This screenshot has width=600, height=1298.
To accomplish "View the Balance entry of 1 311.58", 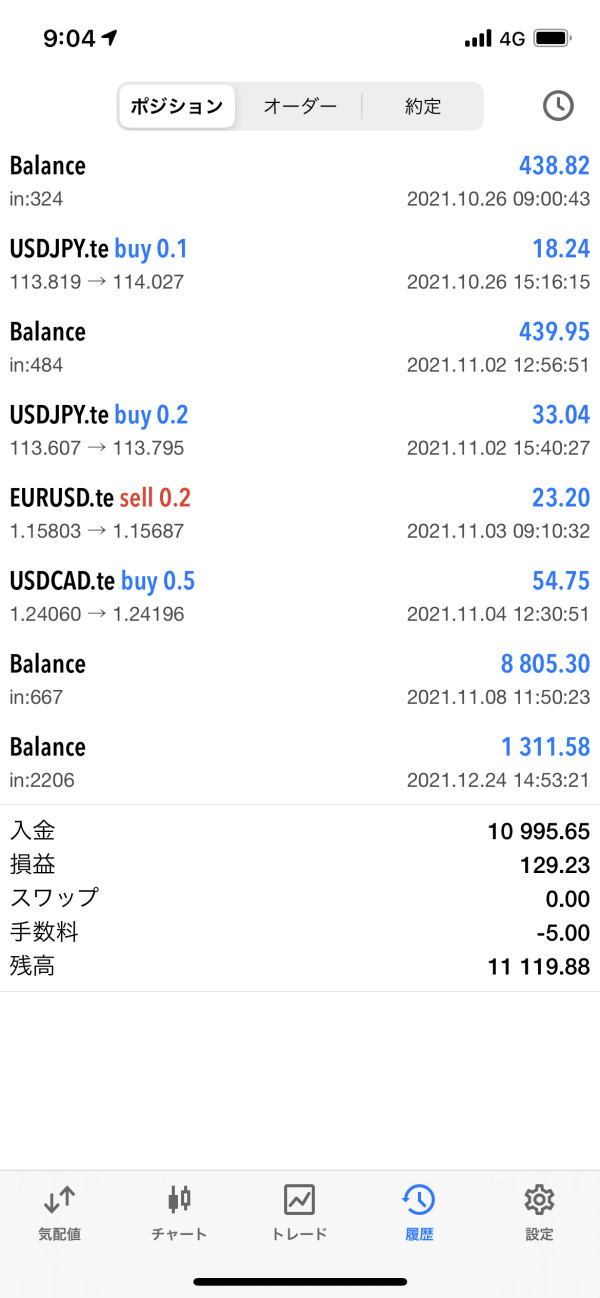I will tap(300, 762).
